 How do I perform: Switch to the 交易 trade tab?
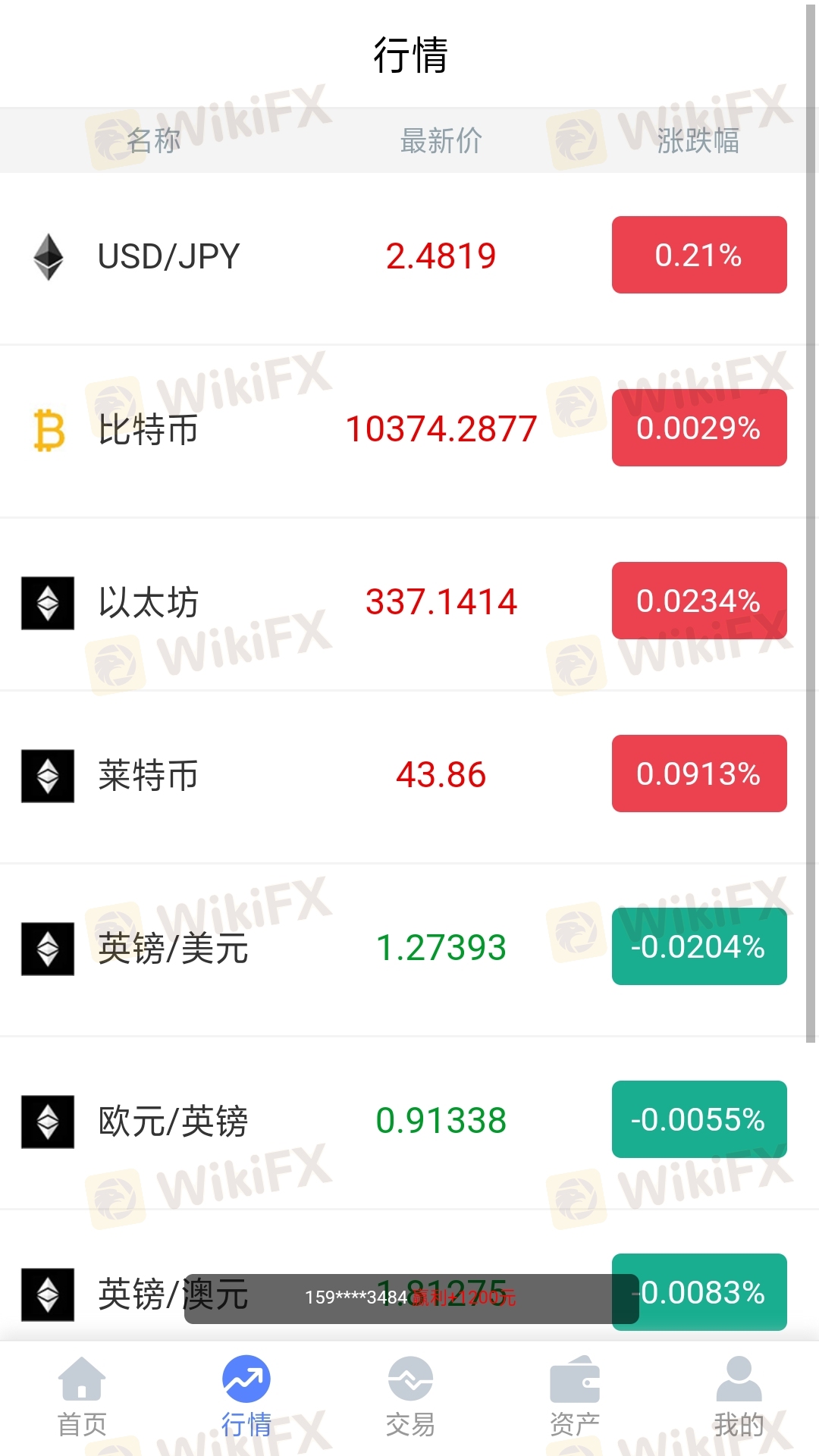click(409, 1397)
